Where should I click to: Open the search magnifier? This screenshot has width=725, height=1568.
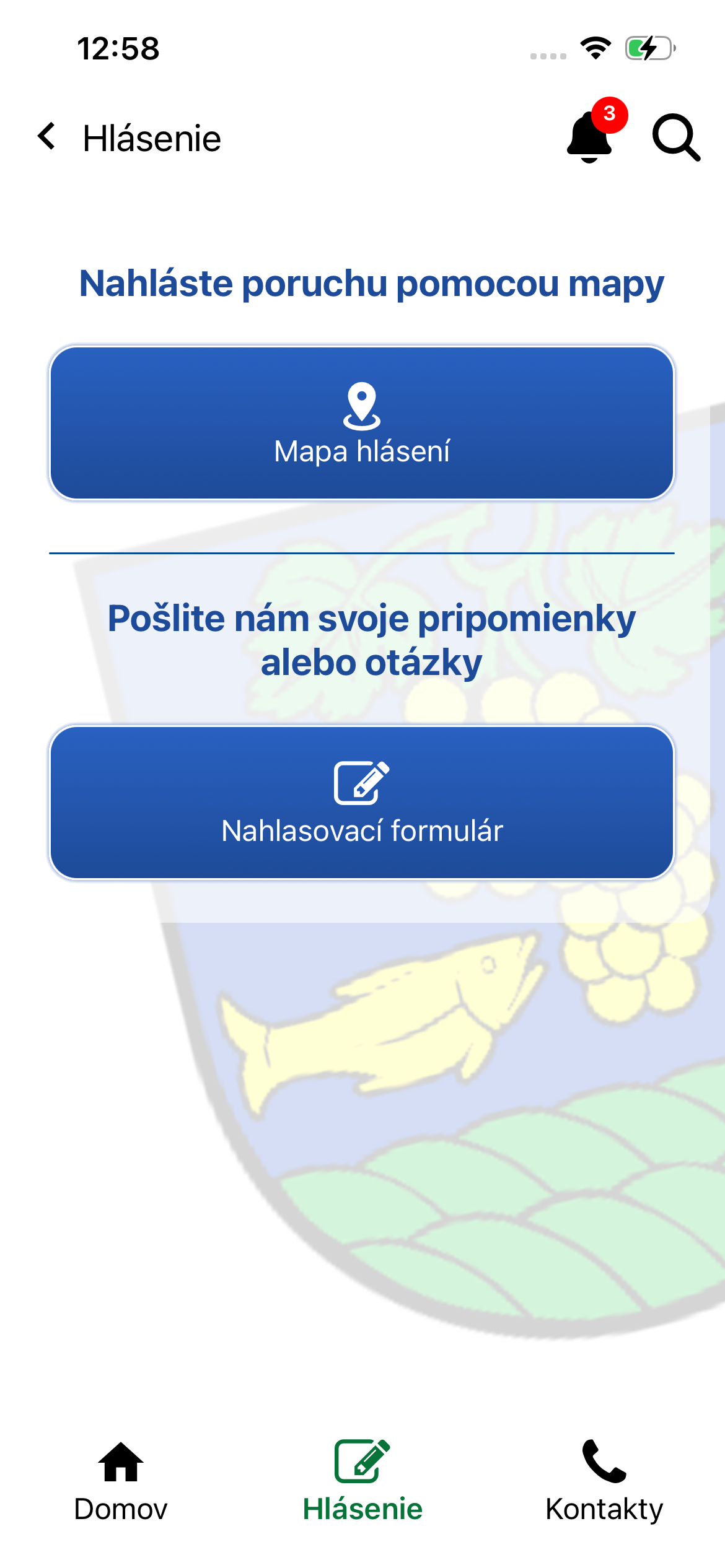[675, 137]
